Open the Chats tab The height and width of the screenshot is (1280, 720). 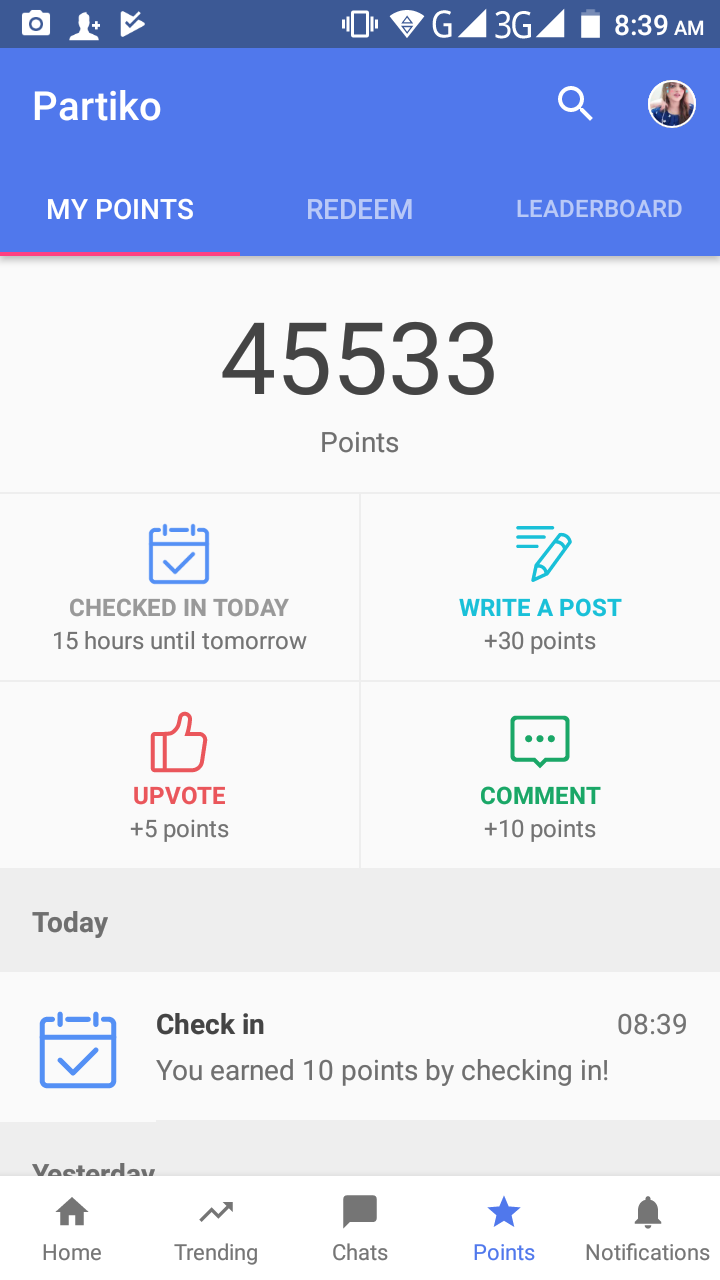click(360, 1228)
